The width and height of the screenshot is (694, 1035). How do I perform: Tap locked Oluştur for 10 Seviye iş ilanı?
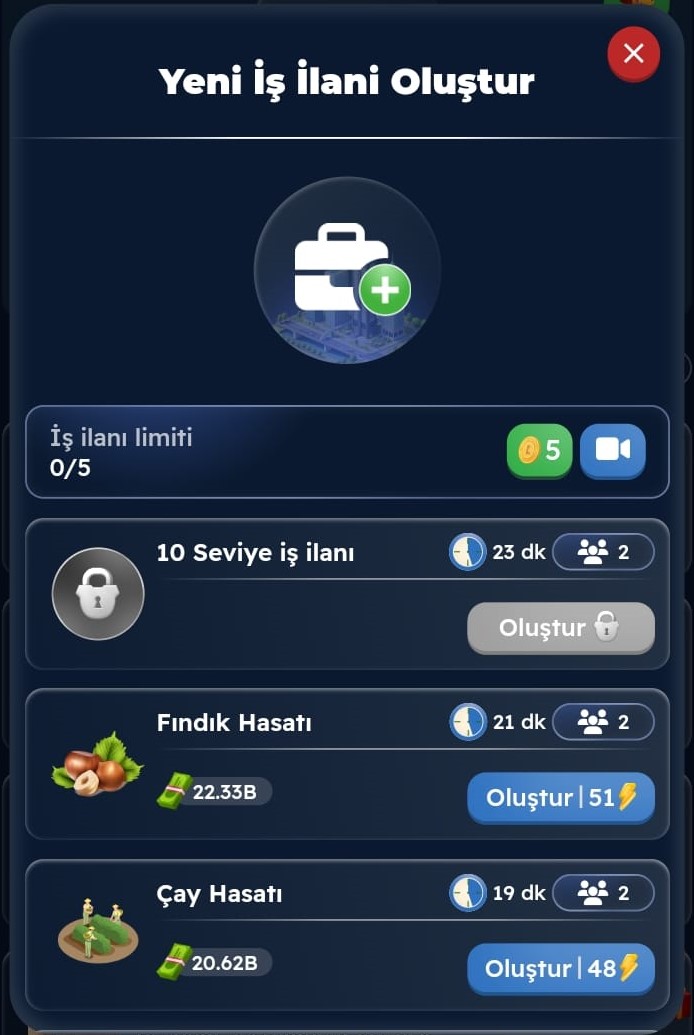(x=560, y=628)
